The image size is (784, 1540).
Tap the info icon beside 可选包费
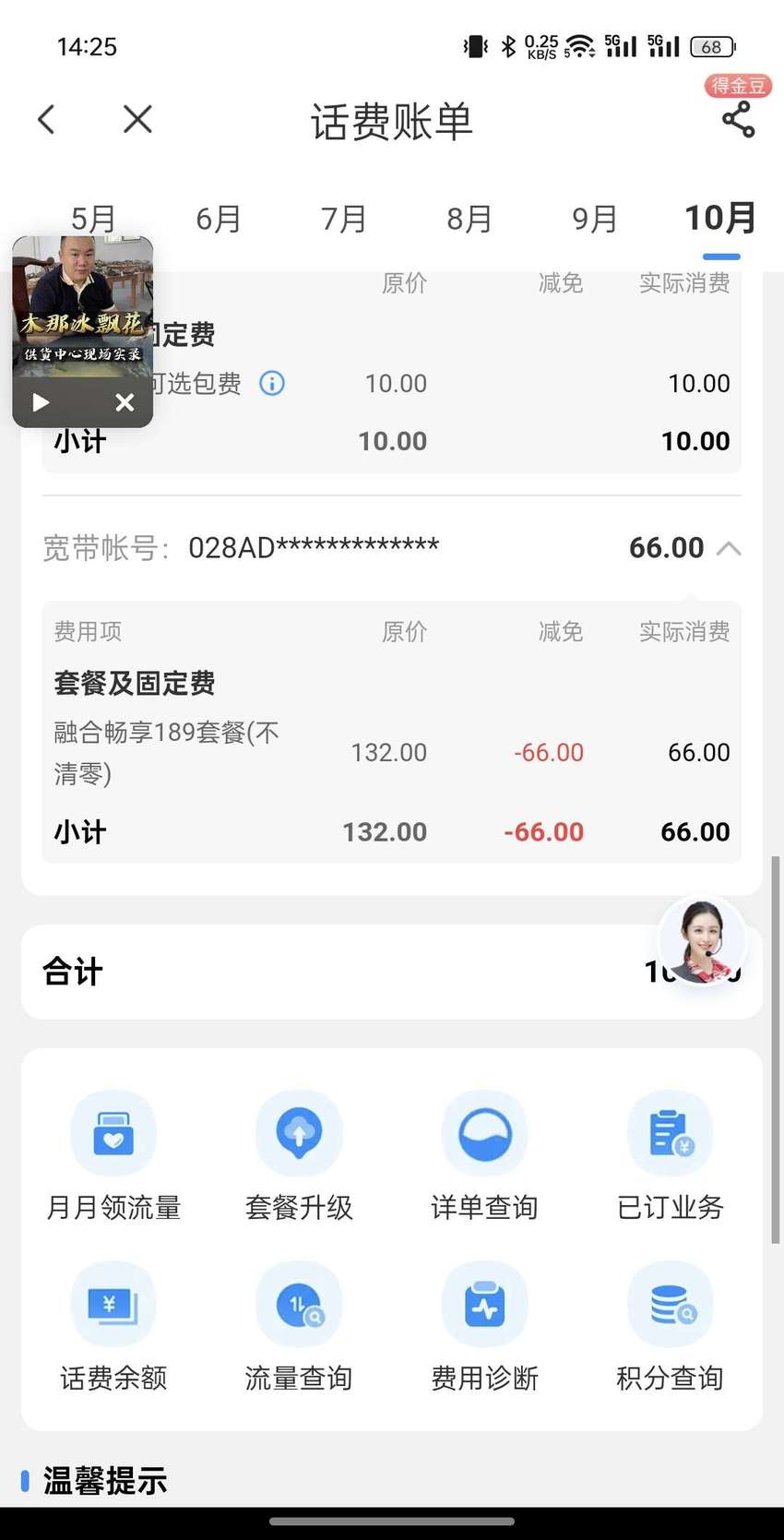[272, 383]
